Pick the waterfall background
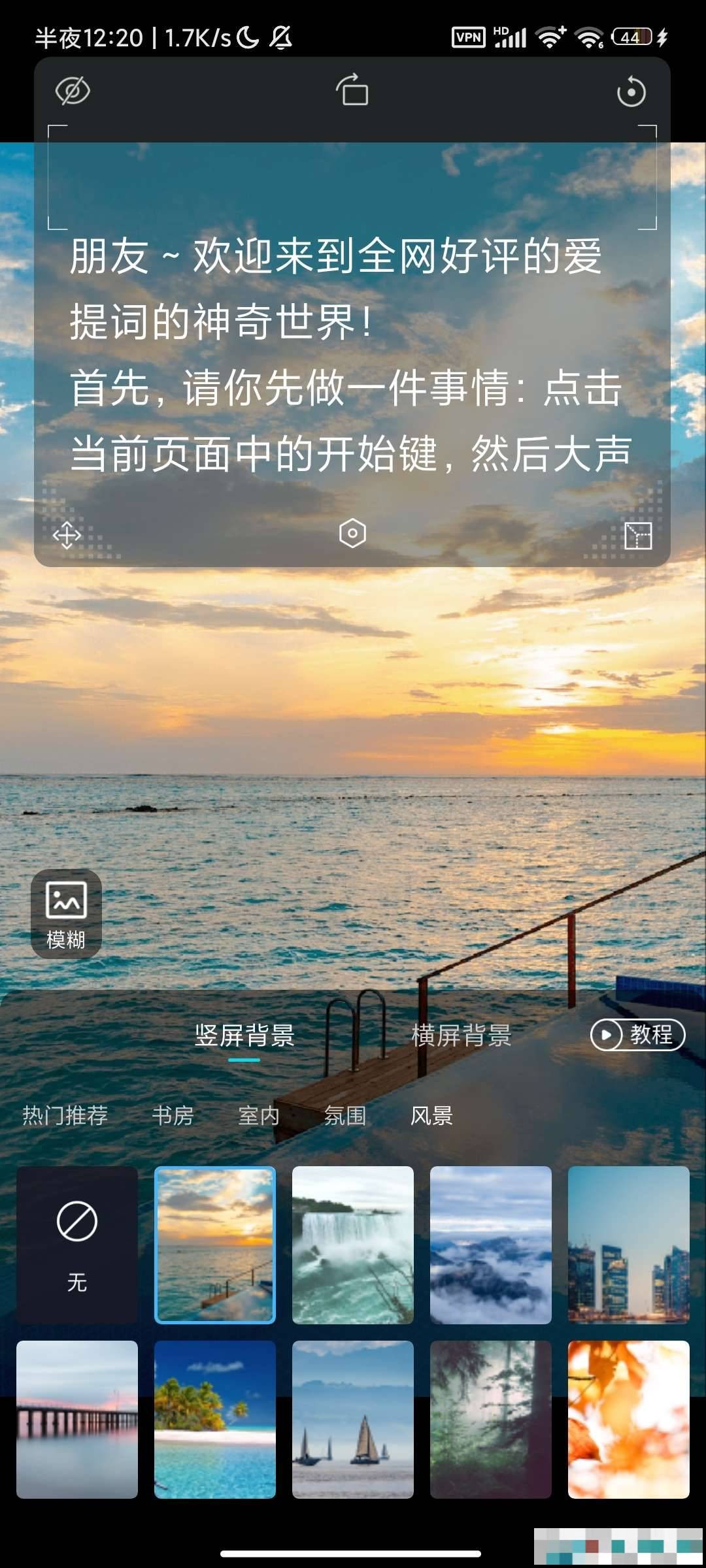Viewport: 706px width, 1568px height. [352, 1245]
